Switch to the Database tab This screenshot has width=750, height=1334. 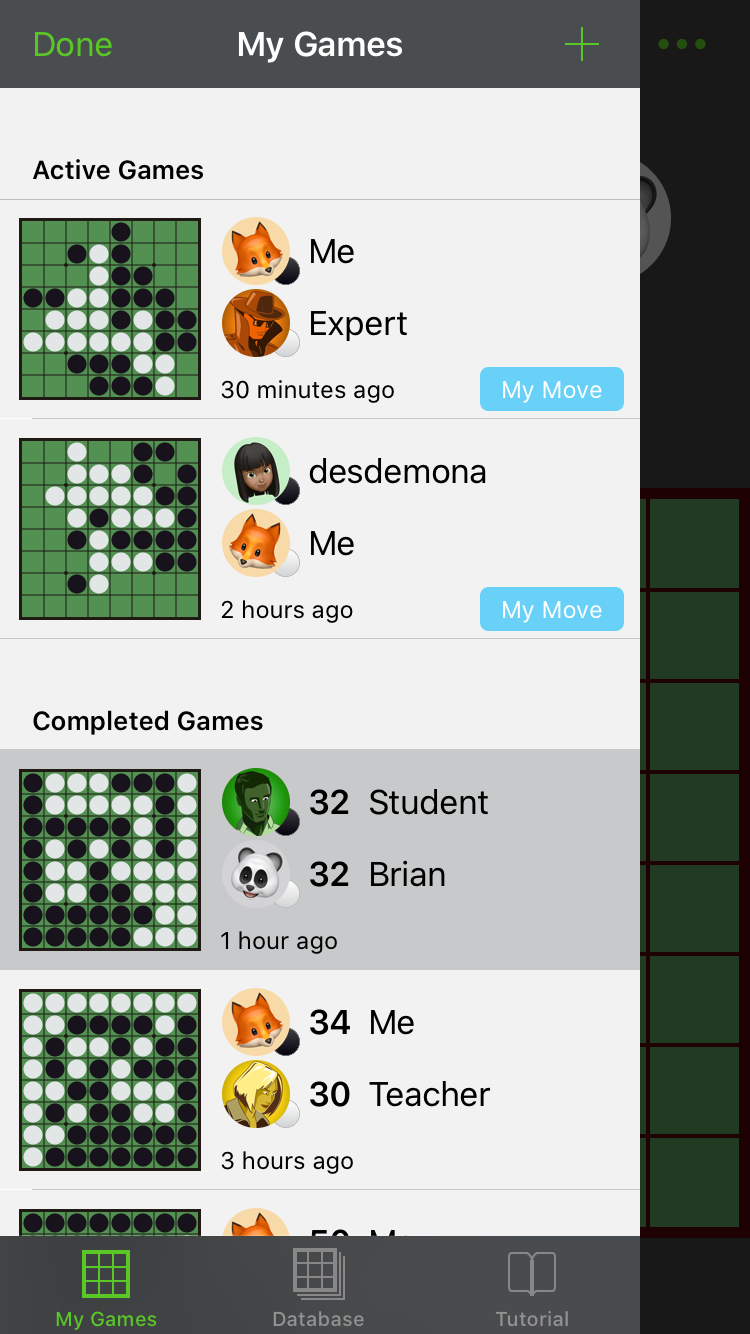(x=318, y=1288)
